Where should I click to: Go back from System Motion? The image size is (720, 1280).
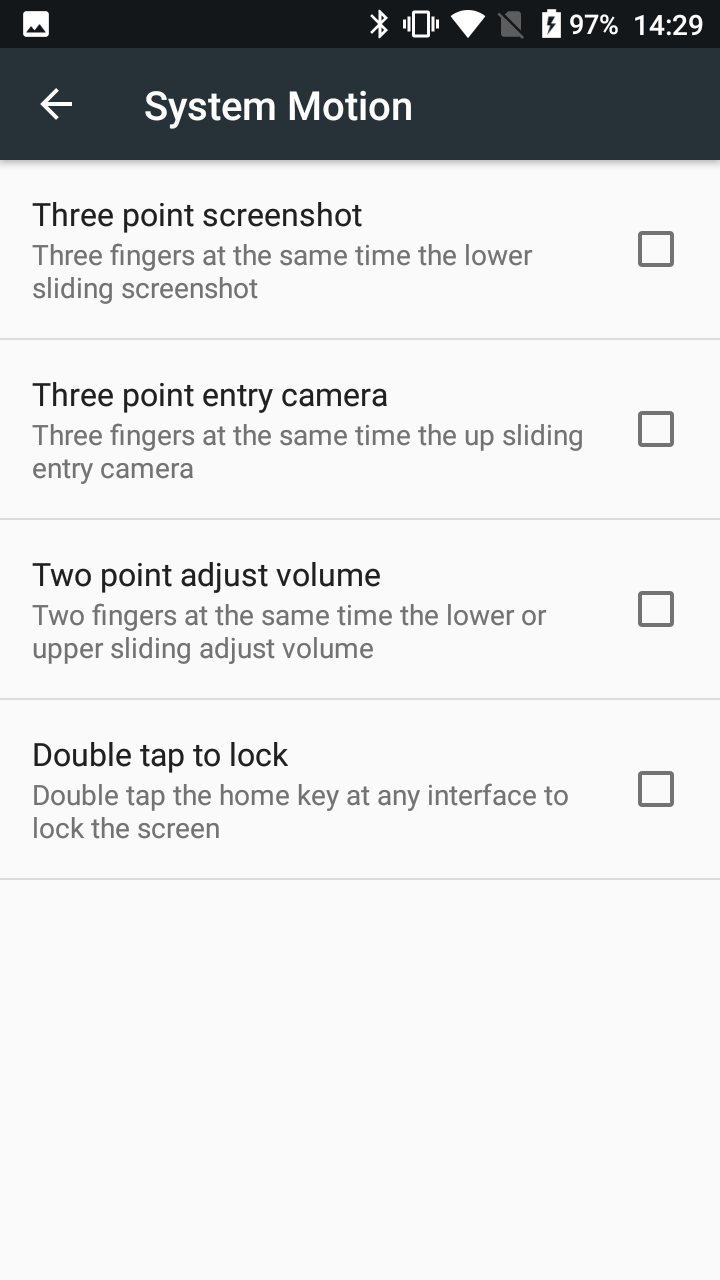pos(56,105)
